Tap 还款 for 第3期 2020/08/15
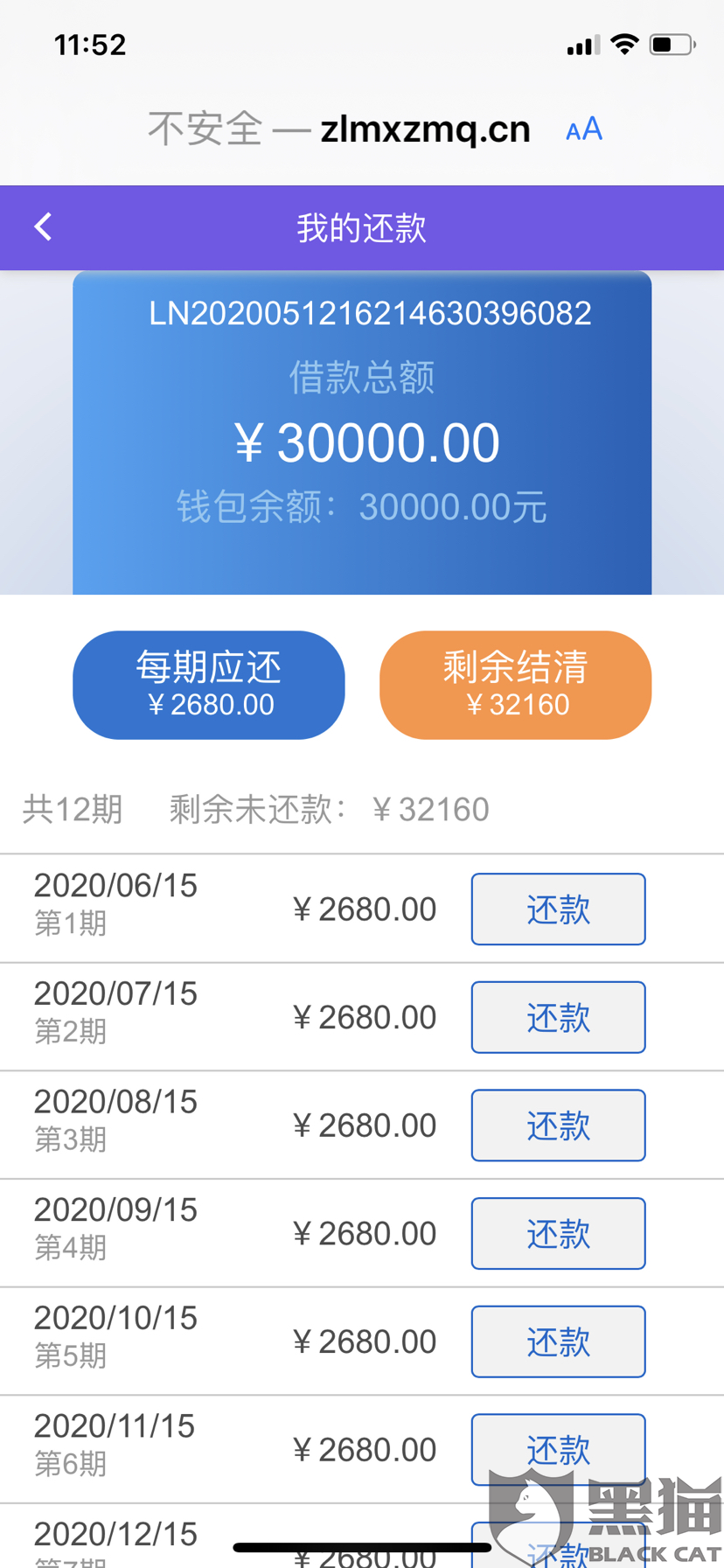Viewport: 724px width, 1568px height. pyautogui.click(x=558, y=1125)
